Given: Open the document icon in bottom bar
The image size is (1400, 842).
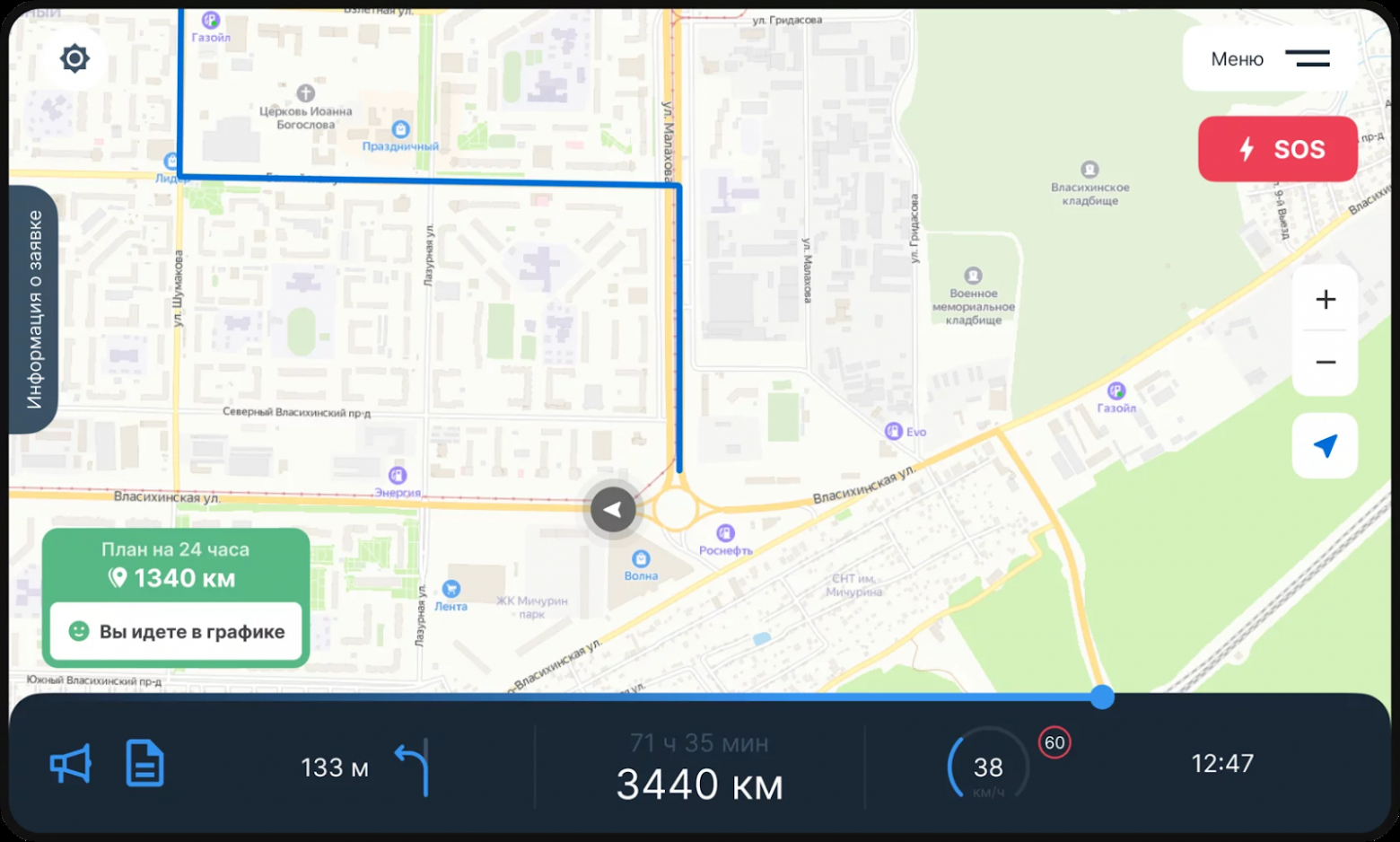Looking at the screenshot, I should click(x=144, y=764).
